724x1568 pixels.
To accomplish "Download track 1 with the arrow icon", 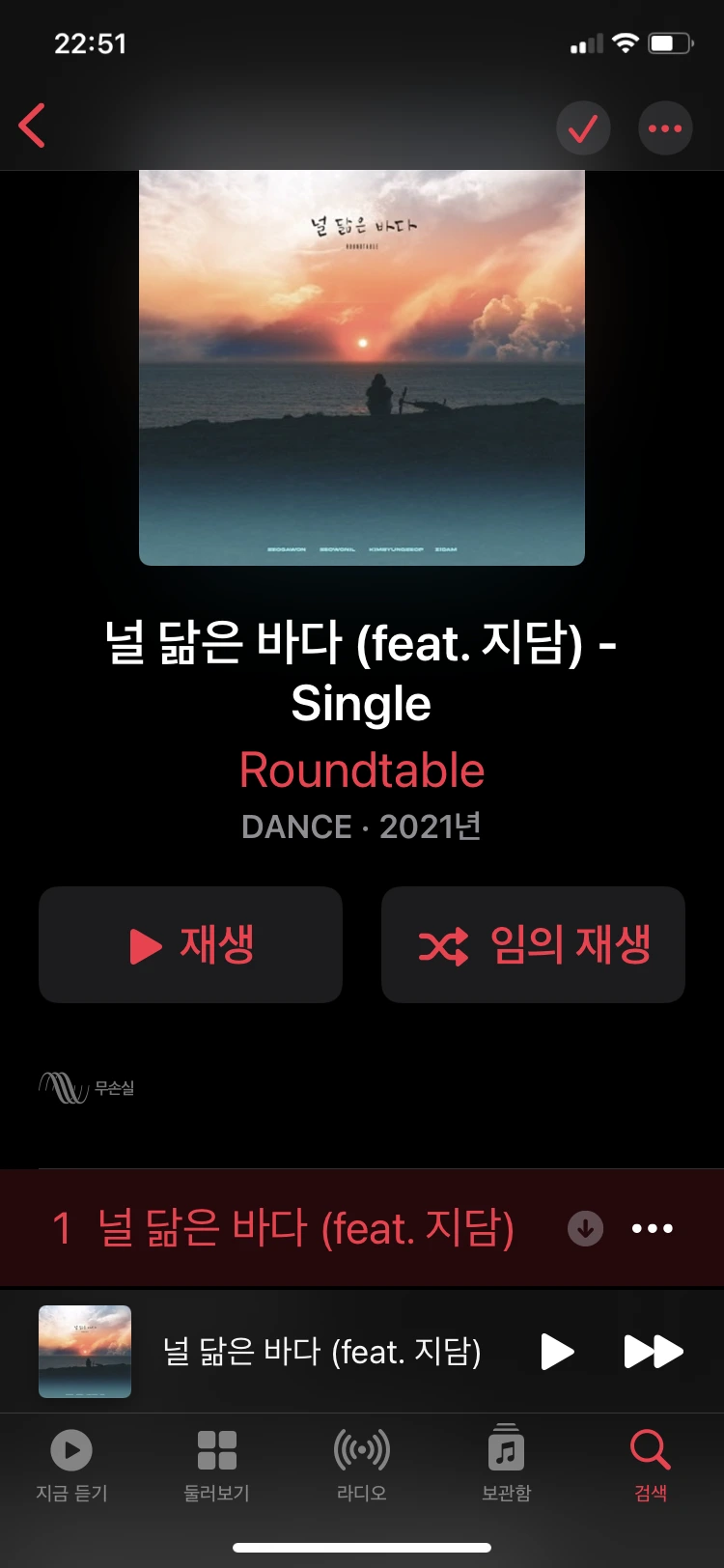I will (585, 1228).
